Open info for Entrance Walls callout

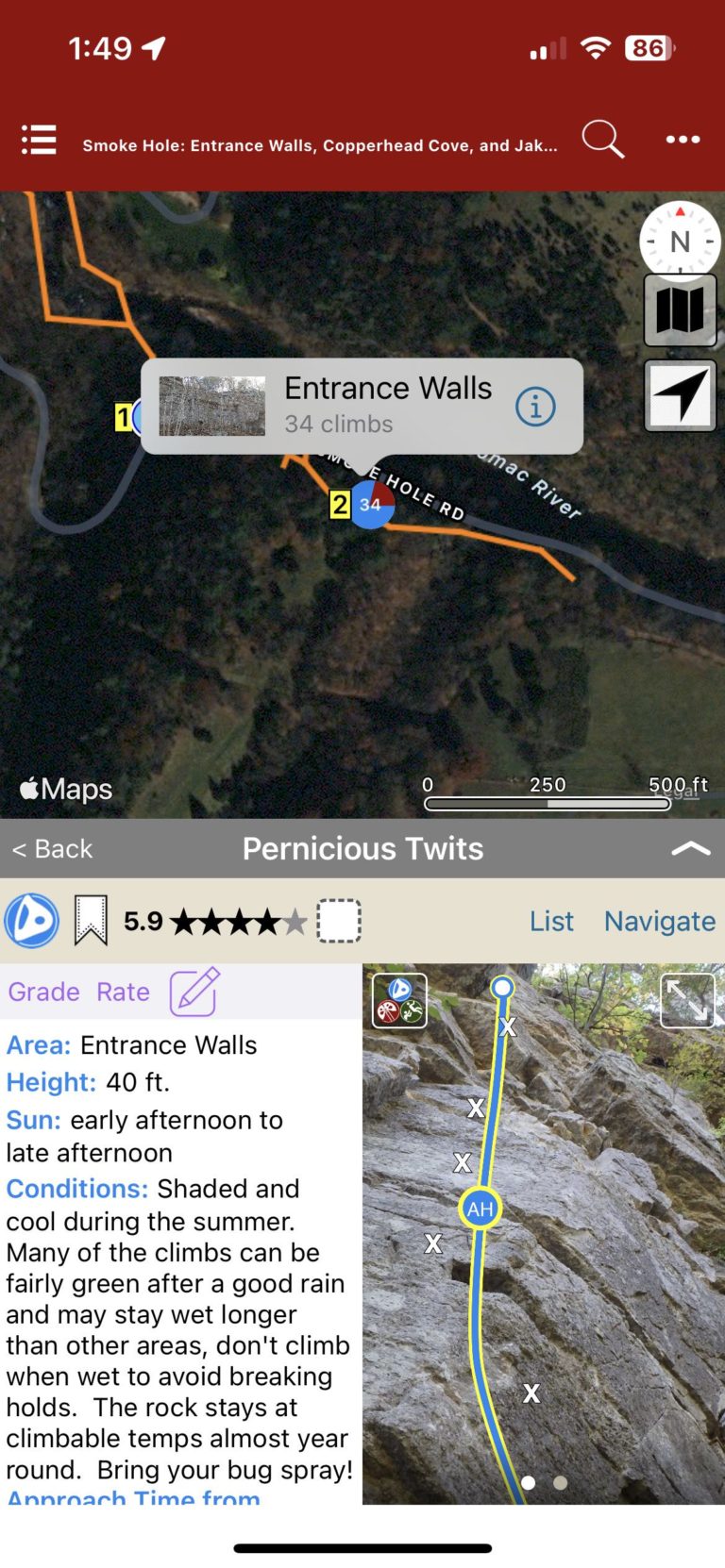(x=535, y=407)
